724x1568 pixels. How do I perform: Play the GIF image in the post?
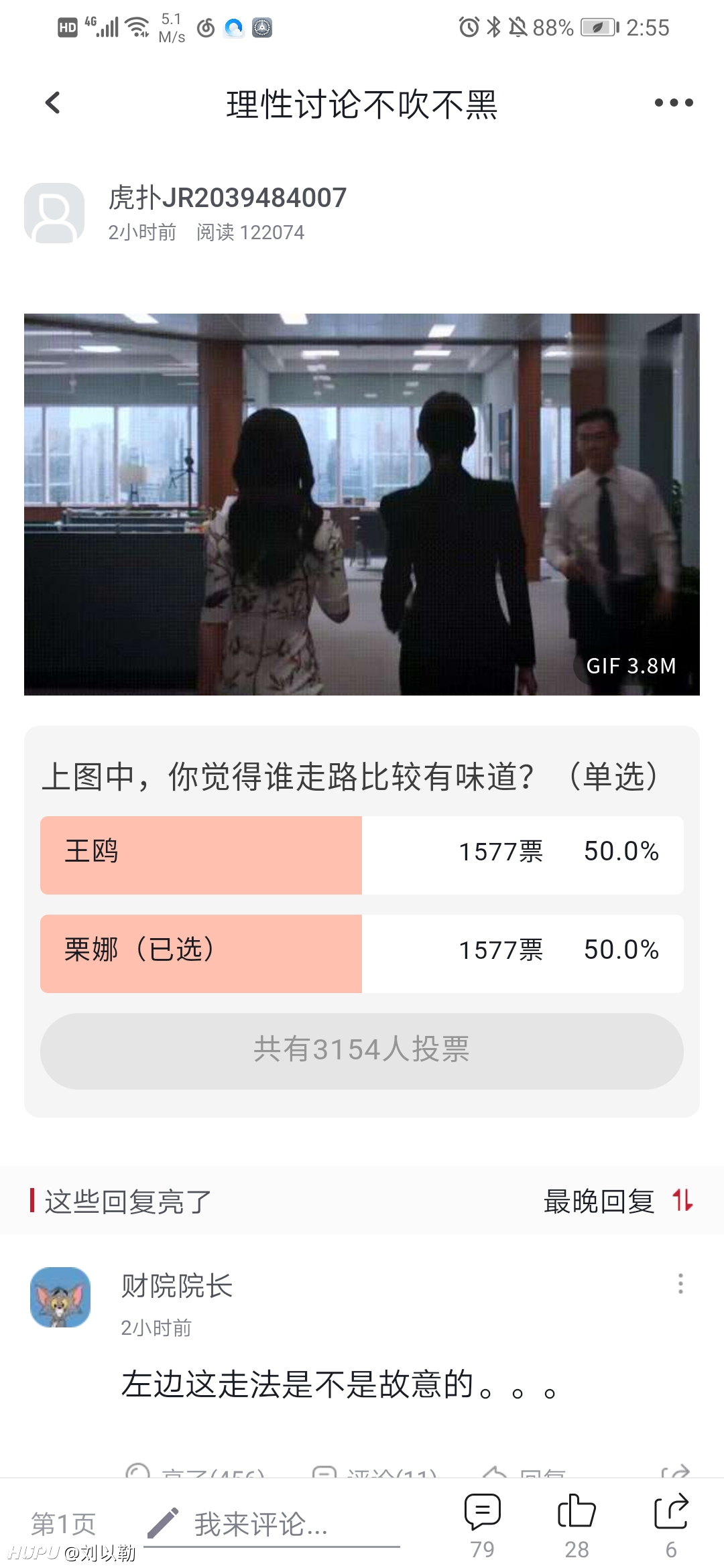pos(362,504)
